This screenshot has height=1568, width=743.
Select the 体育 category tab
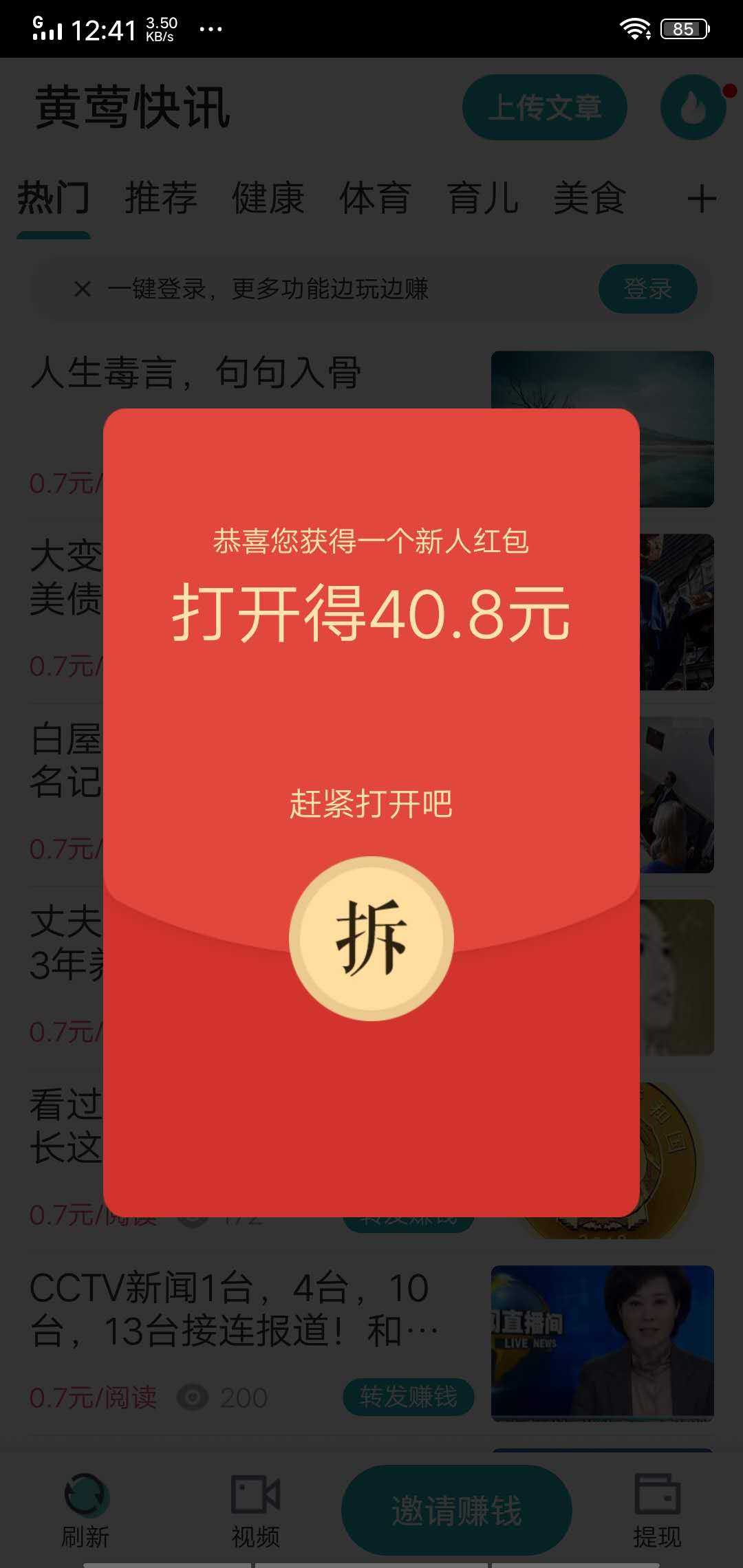[375, 199]
